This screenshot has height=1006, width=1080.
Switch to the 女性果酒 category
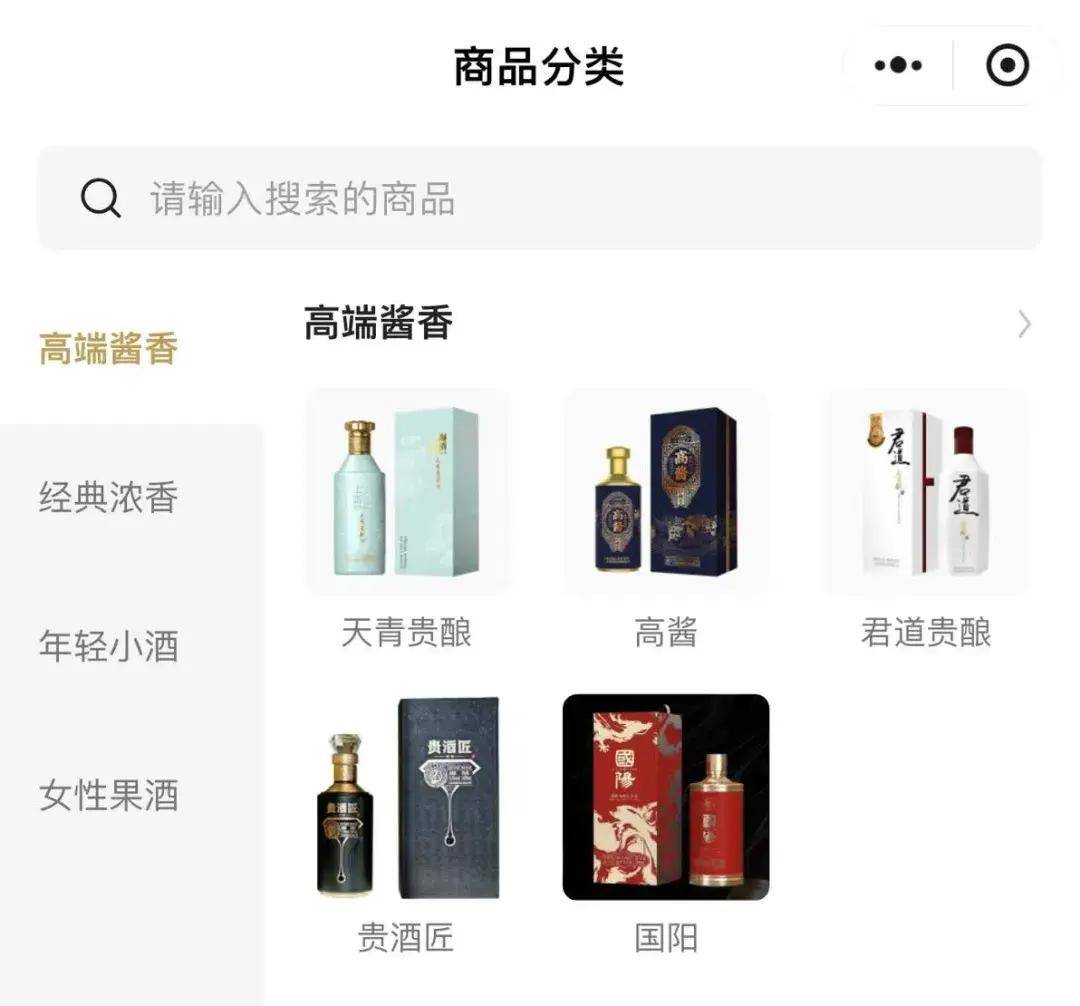[x=108, y=796]
